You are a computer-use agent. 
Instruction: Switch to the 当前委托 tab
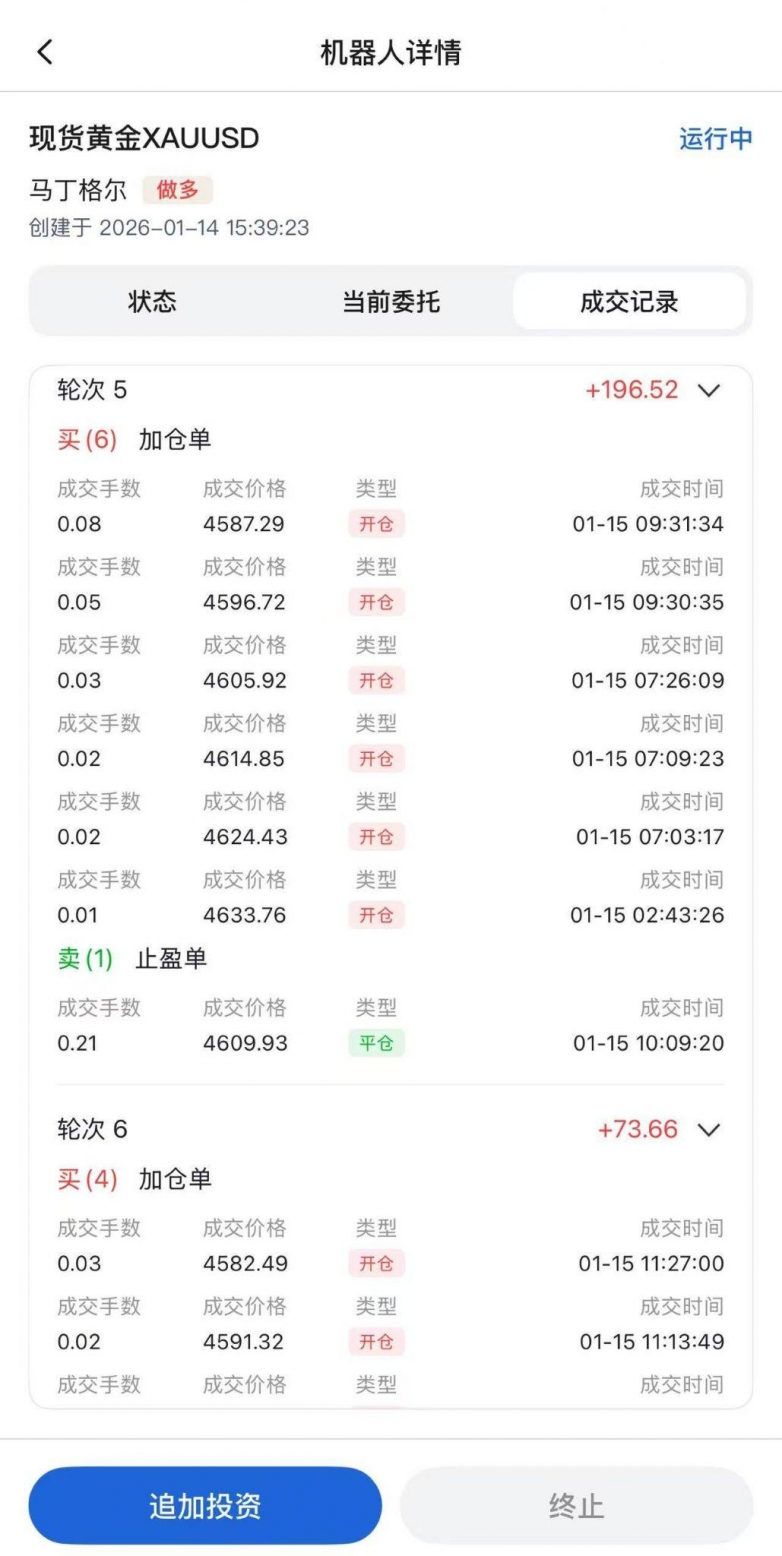[391, 302]
